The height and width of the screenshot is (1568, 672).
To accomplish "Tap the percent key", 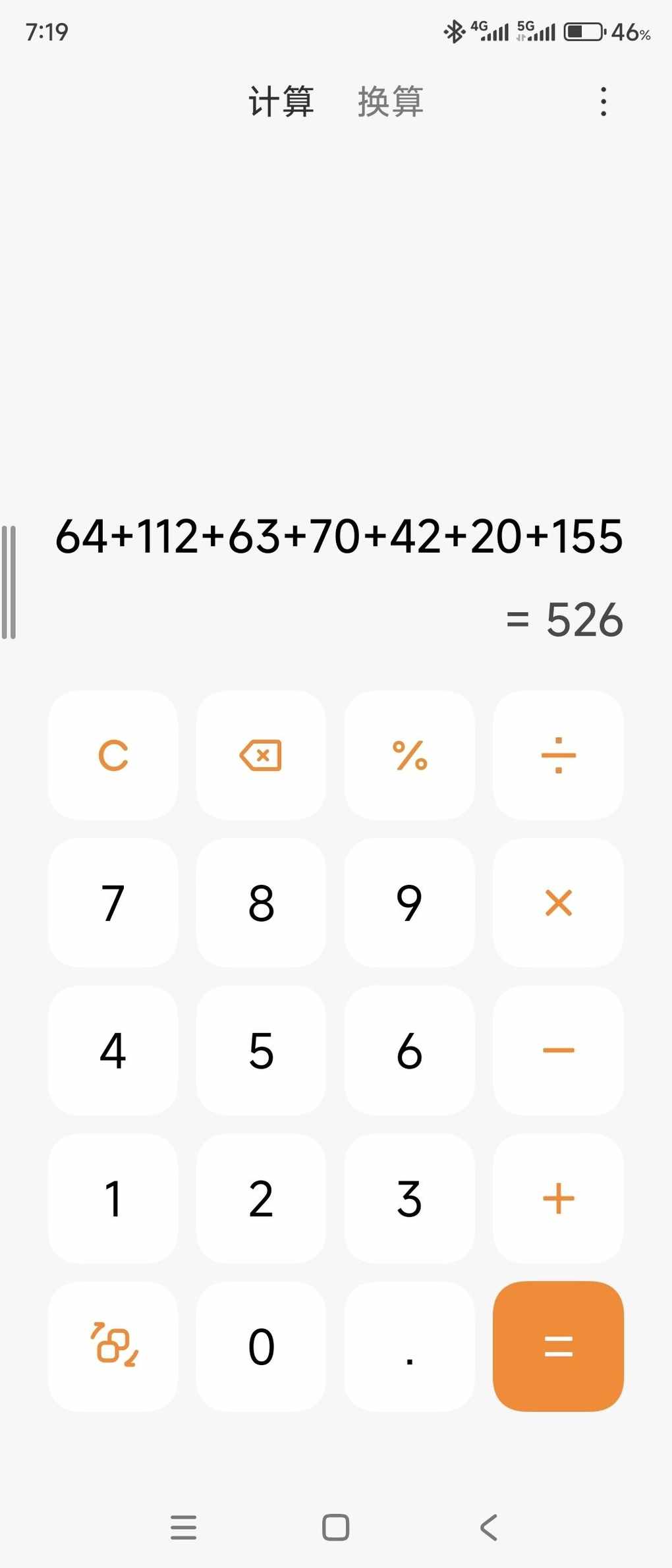I will click(409, 755).
